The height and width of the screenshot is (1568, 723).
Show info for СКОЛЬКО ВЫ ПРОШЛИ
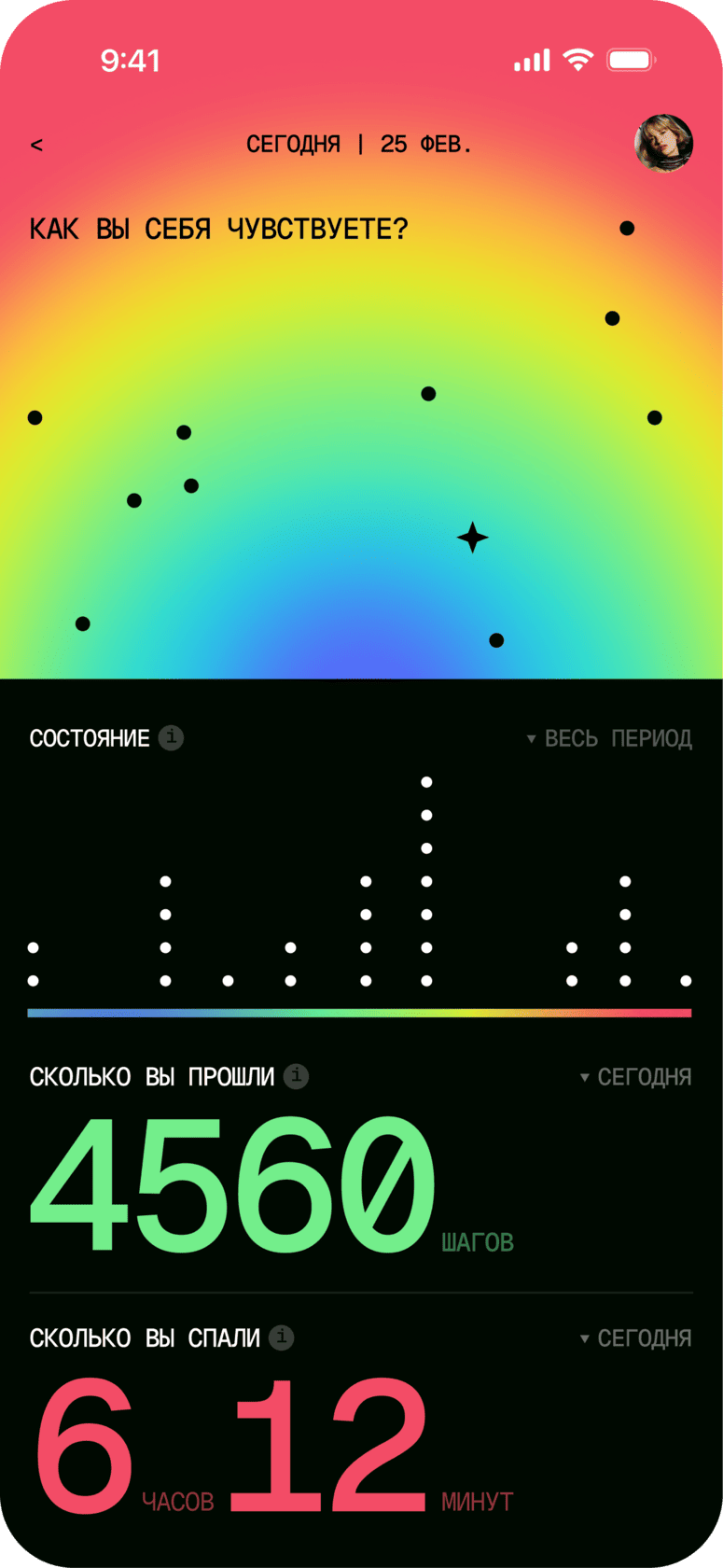point(296,1076)
